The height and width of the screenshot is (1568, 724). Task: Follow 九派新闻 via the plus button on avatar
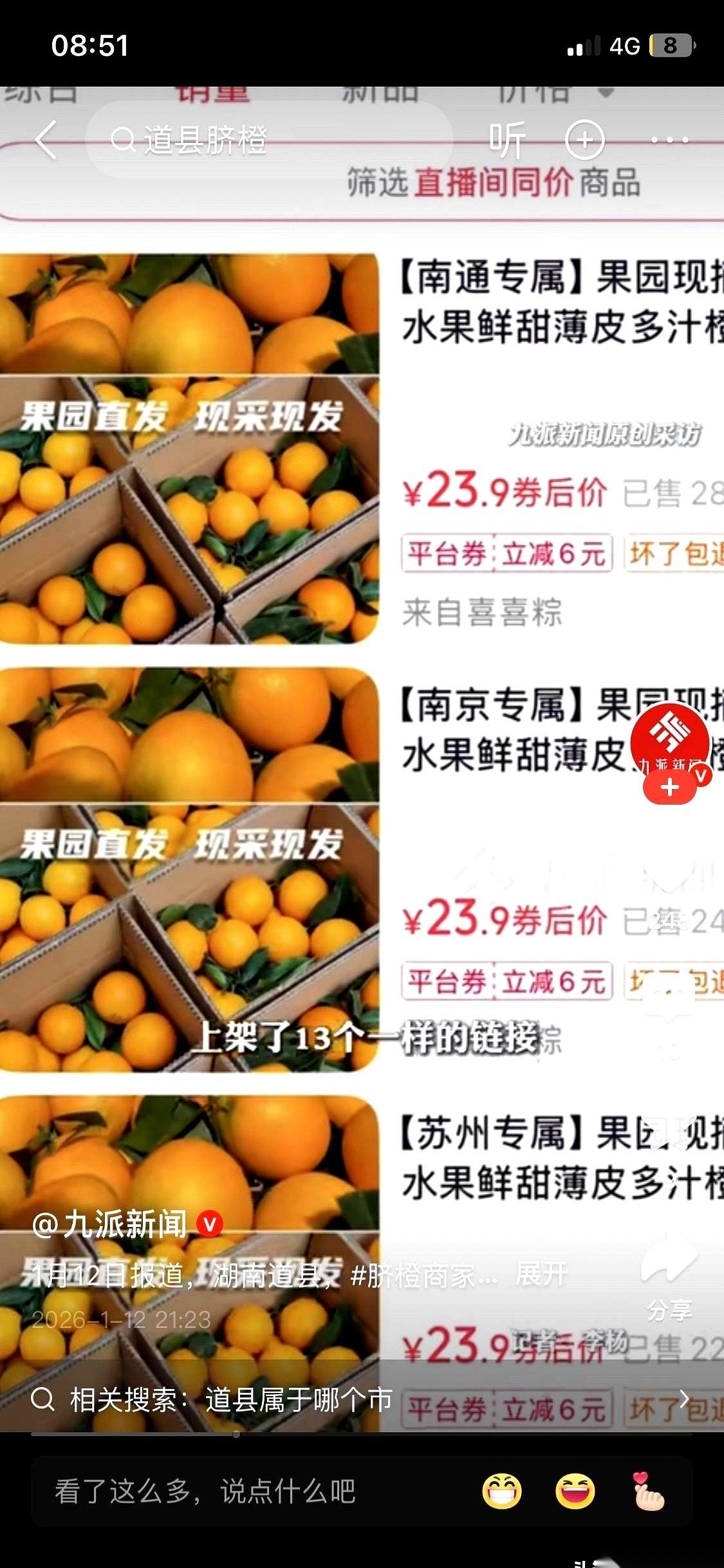coord(669,787)
